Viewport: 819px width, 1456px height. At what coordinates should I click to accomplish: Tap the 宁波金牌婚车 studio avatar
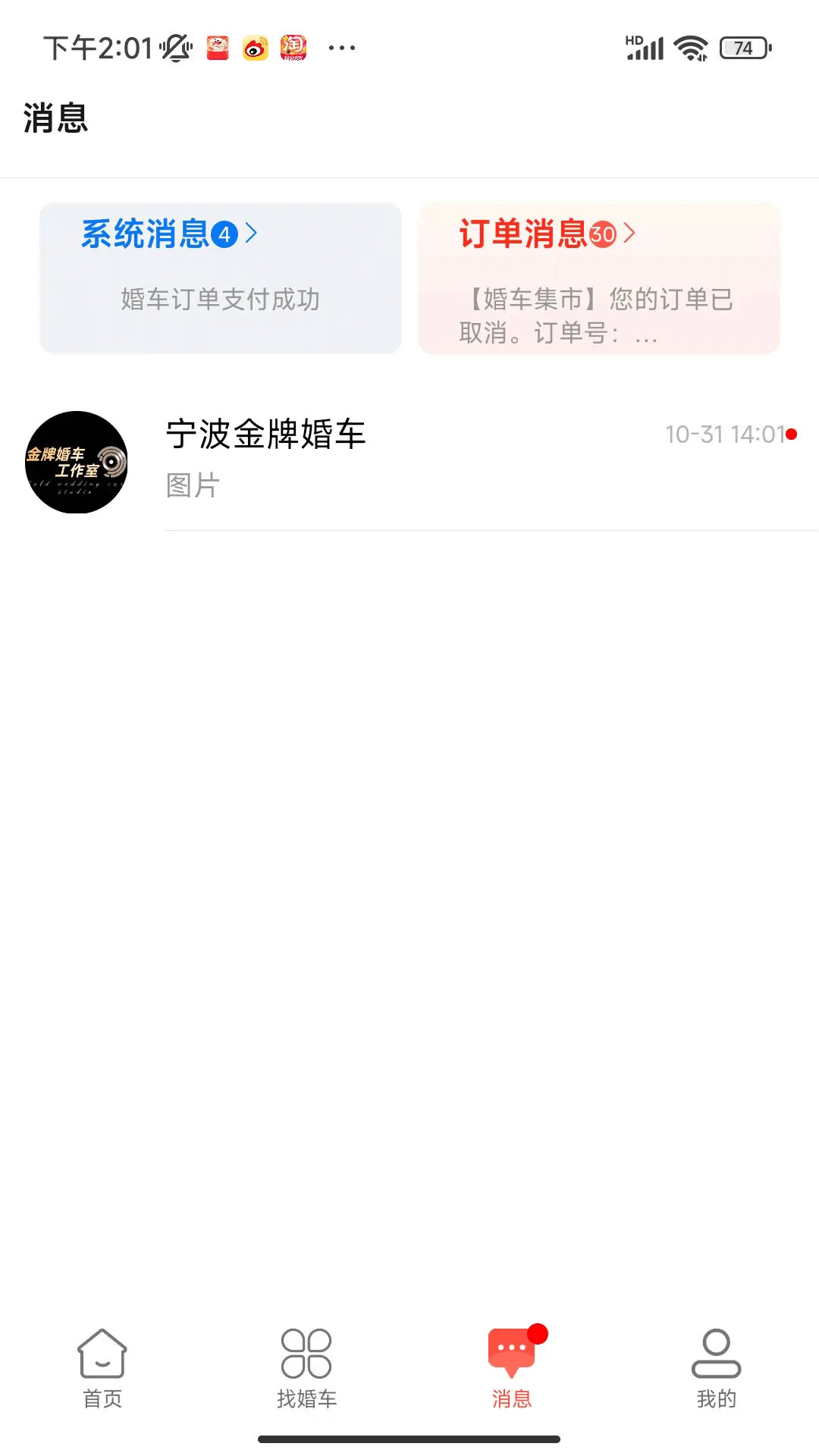click(x=76, y=460)
